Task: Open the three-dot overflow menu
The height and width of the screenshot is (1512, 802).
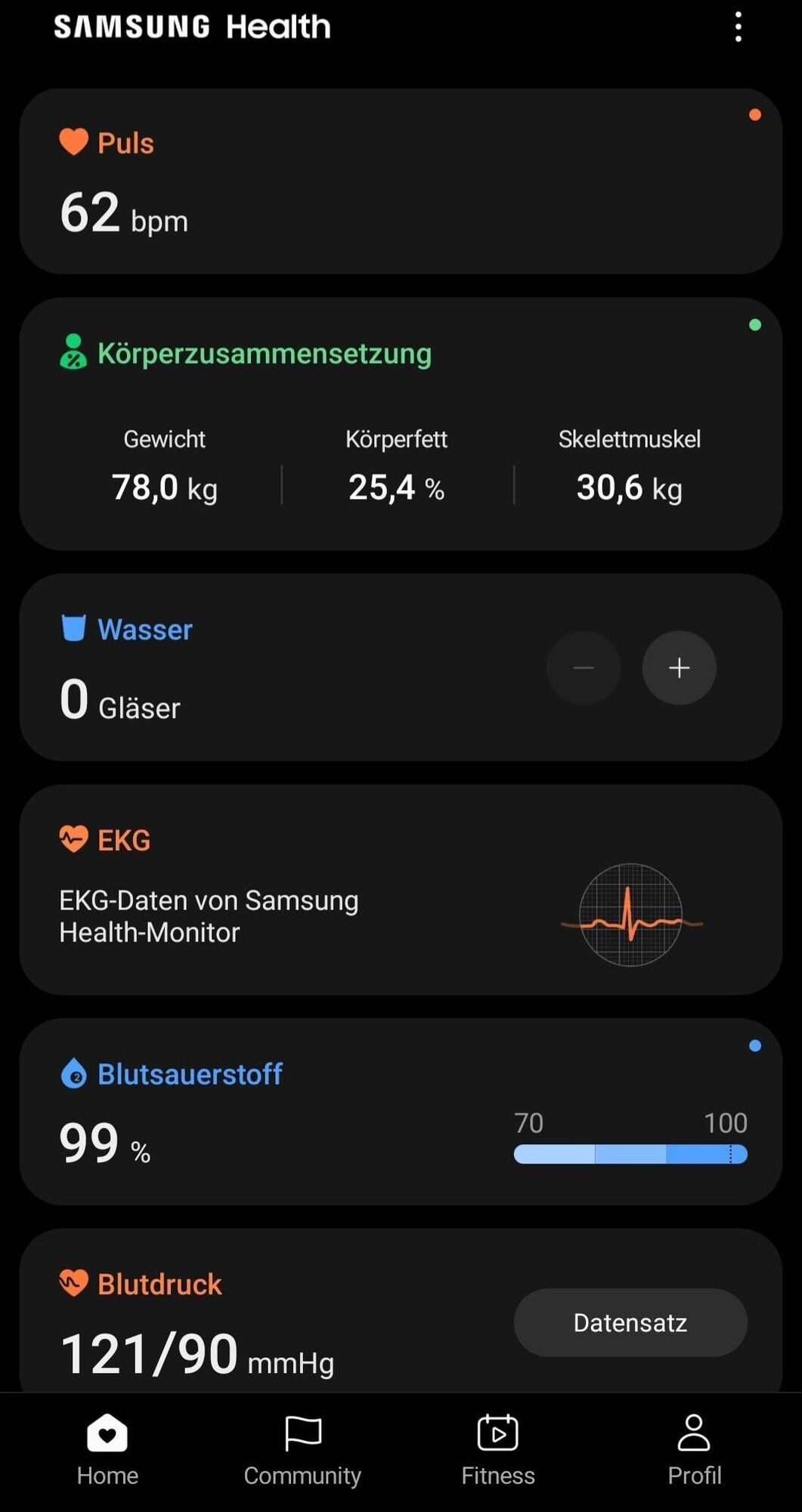Action: point(738,27)
